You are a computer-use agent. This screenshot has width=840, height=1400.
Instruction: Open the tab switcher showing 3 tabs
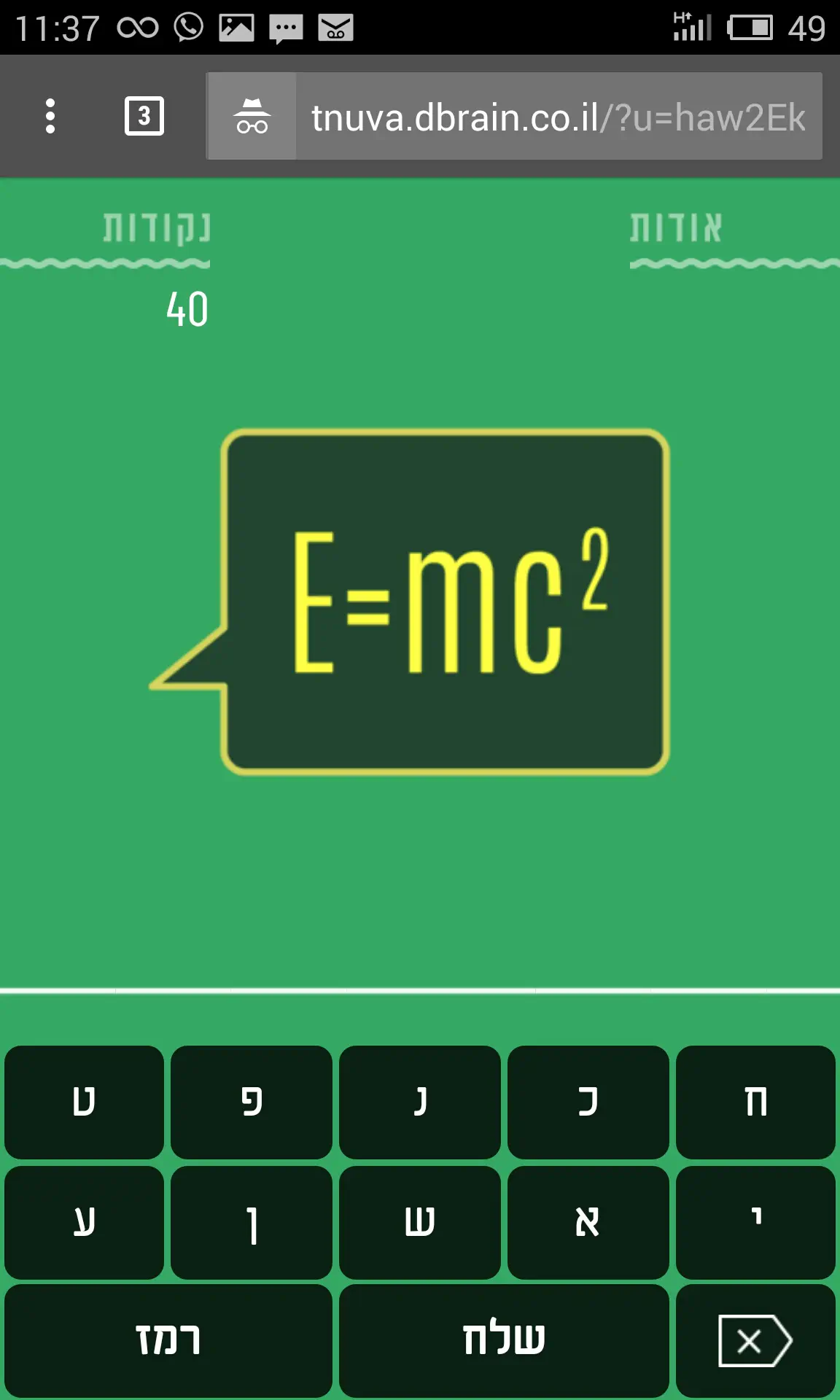[x=144, y=116]
